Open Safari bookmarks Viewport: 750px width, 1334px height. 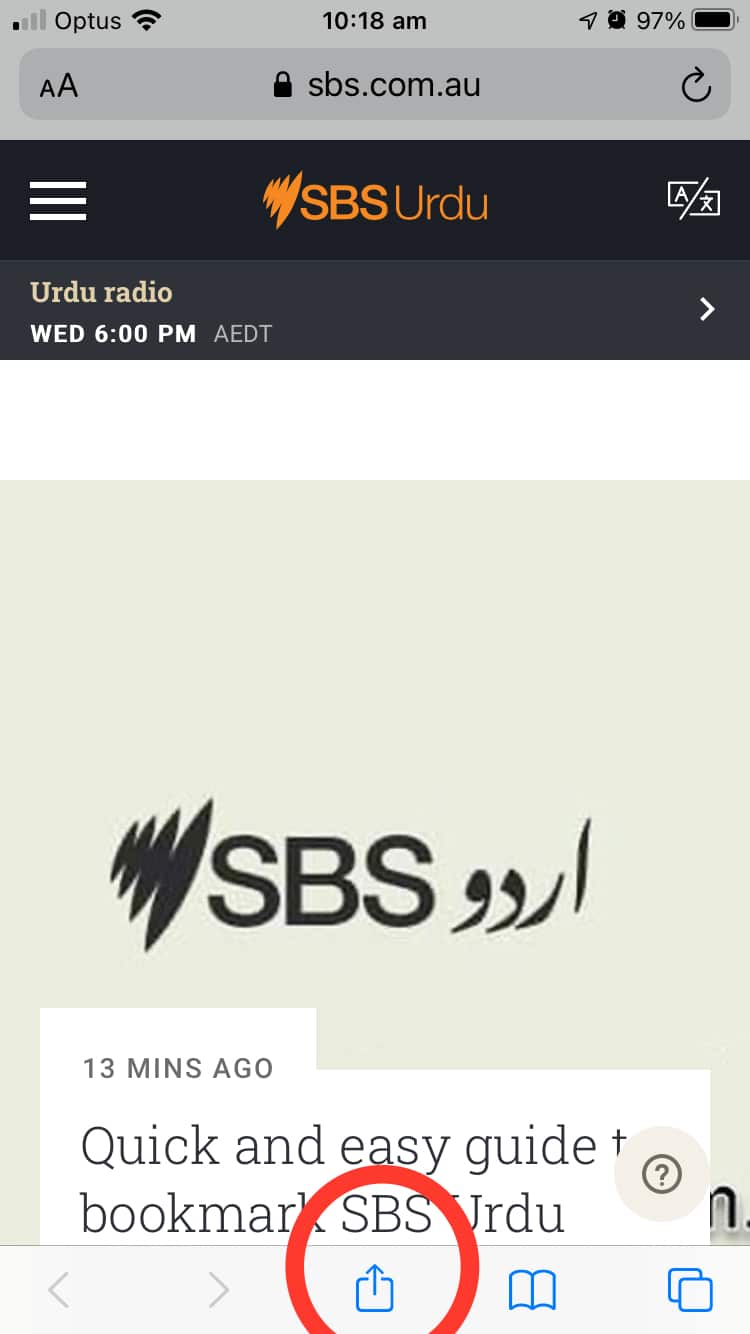tap(532, 1290)
